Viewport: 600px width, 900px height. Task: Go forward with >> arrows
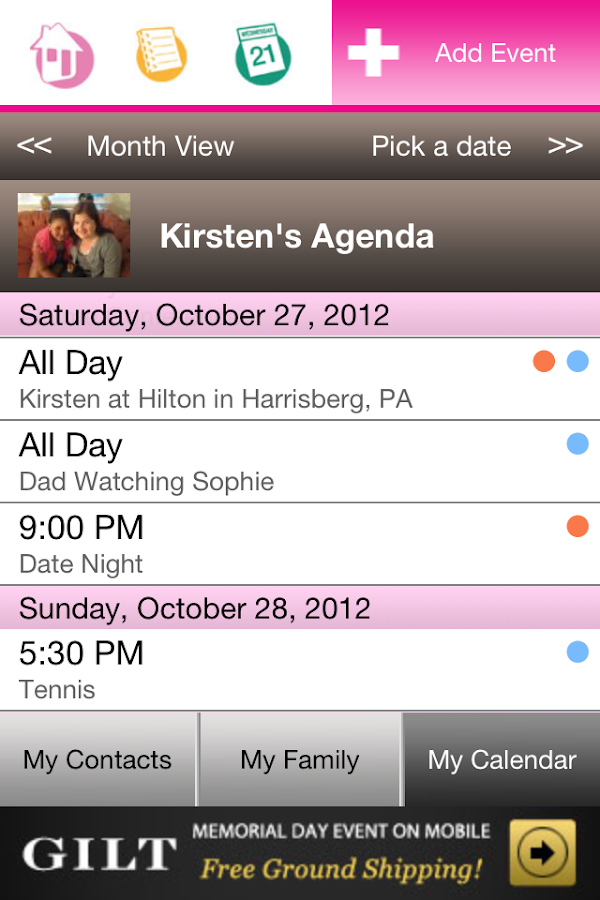(565, 146)
